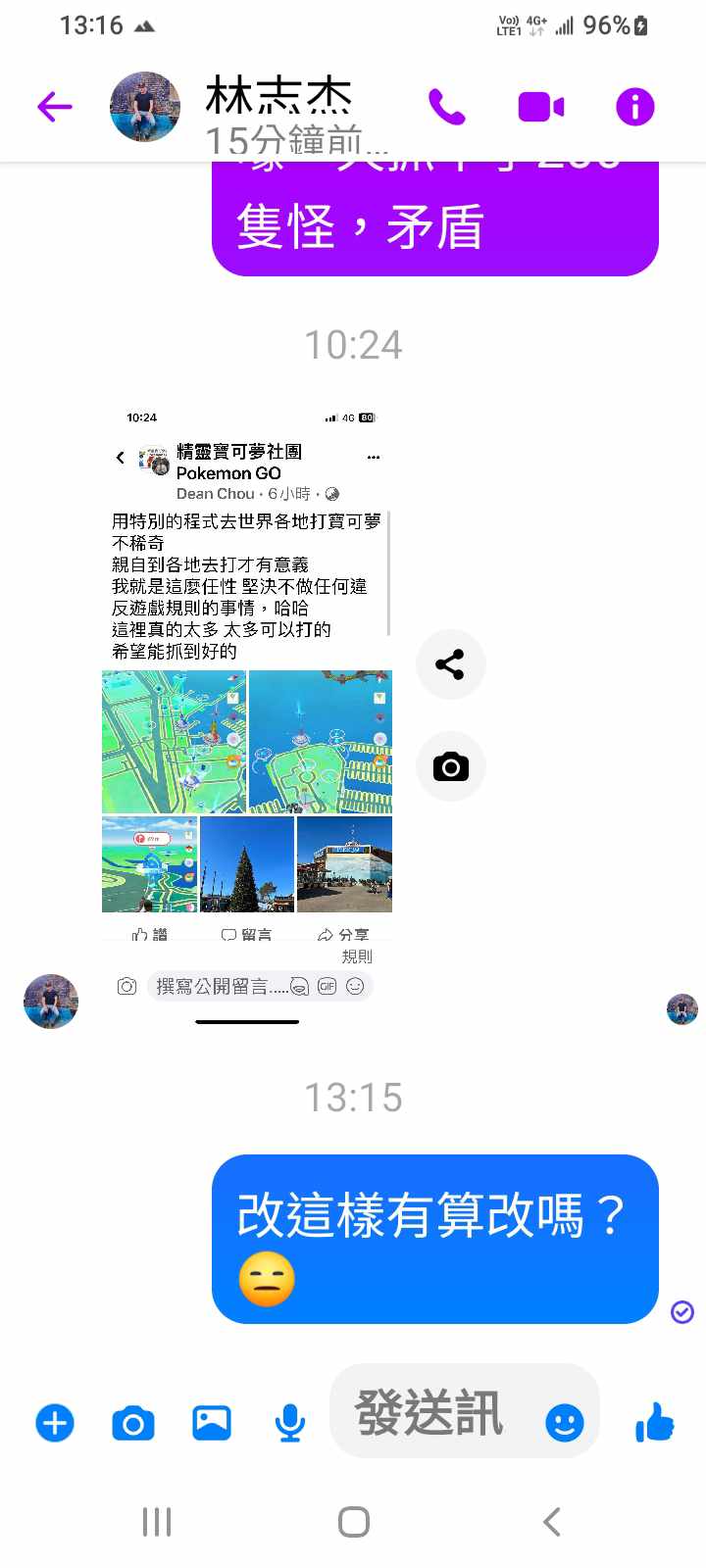Viewport: 706px width, 1568px height.
Task: Launch the camera from the compose bar
Action: (133, 1423)
